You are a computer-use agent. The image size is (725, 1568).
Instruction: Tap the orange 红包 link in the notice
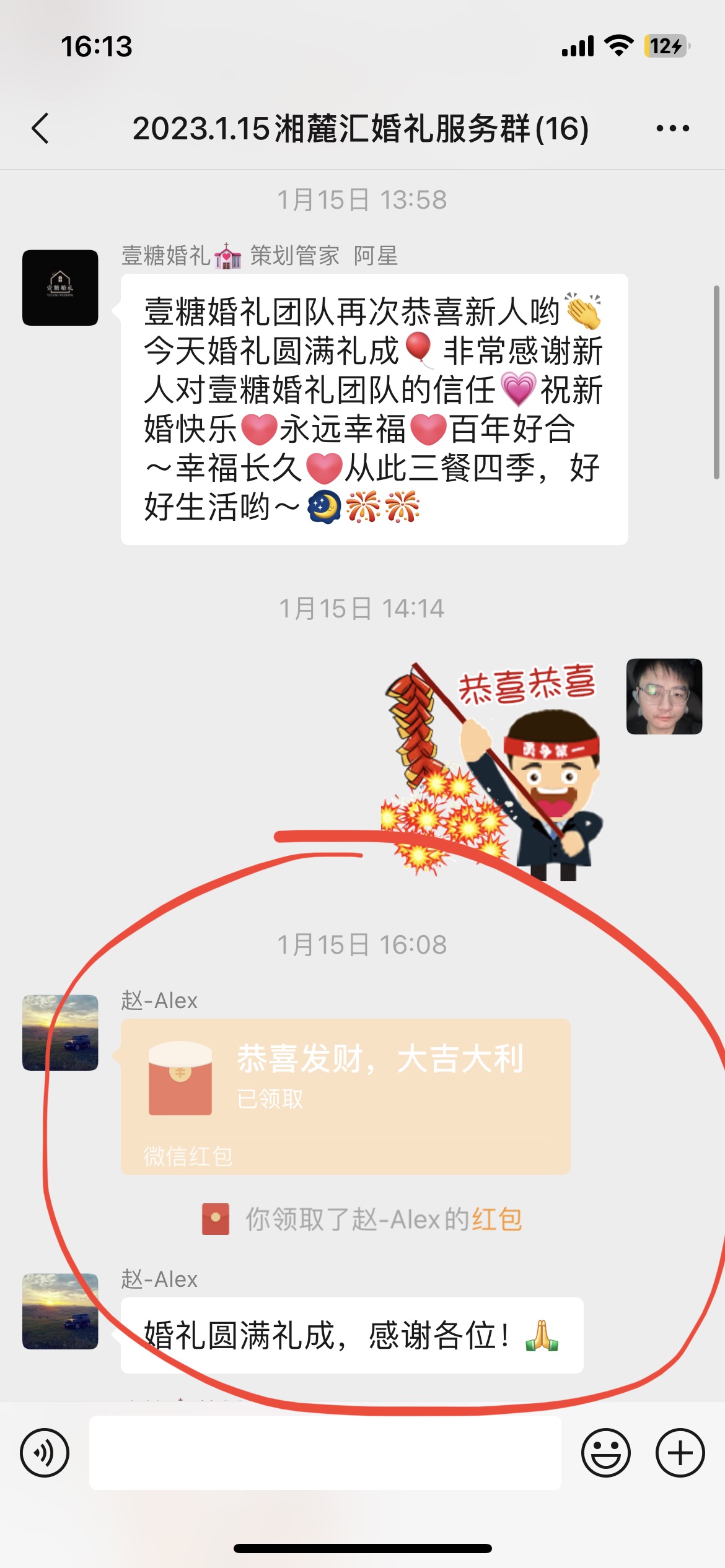click(x=497, y=1219)
